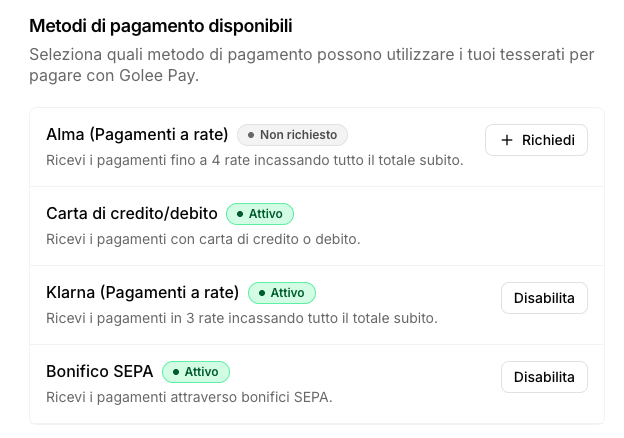
Task: Request the Alma installment payment method
Action: (x=536, y=140)
